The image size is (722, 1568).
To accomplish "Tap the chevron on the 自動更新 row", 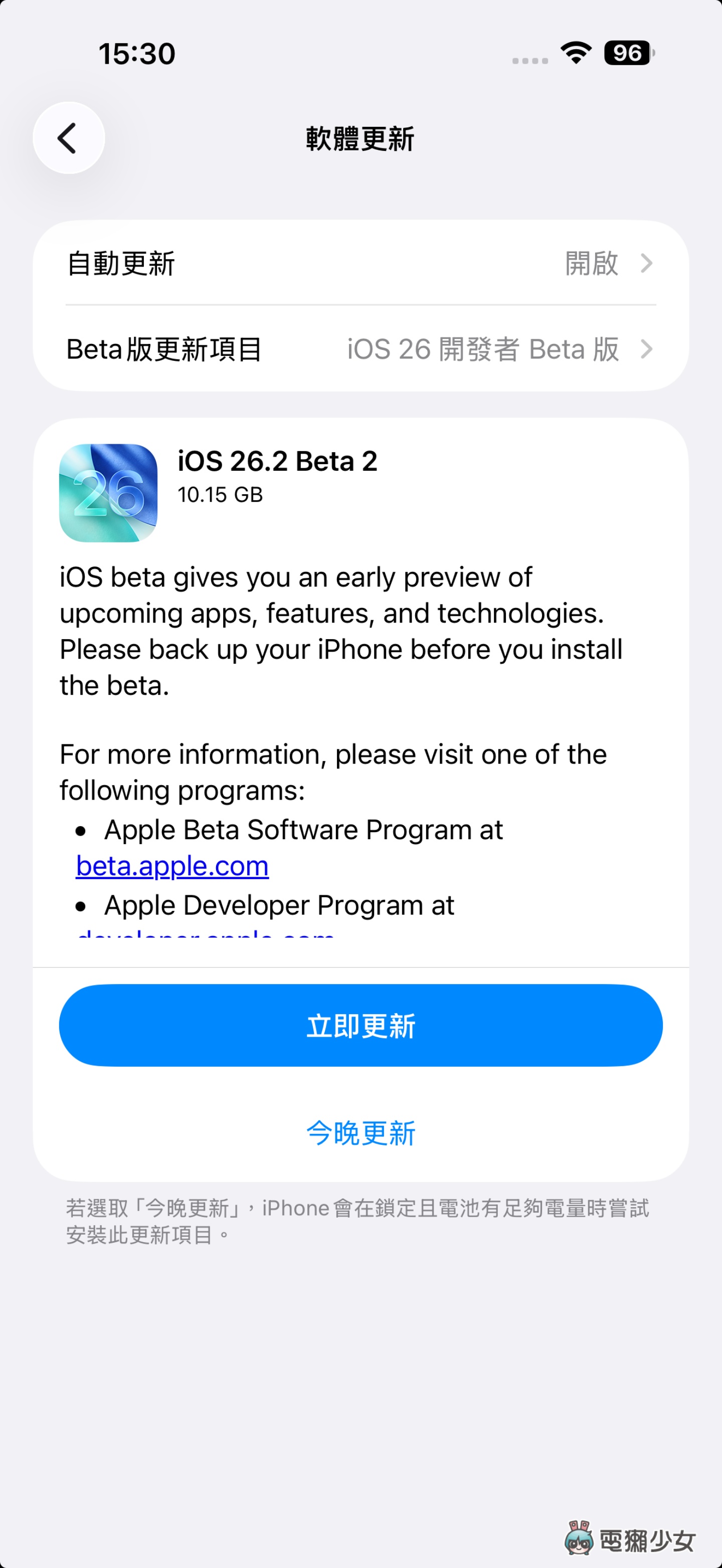I will 648,264.
